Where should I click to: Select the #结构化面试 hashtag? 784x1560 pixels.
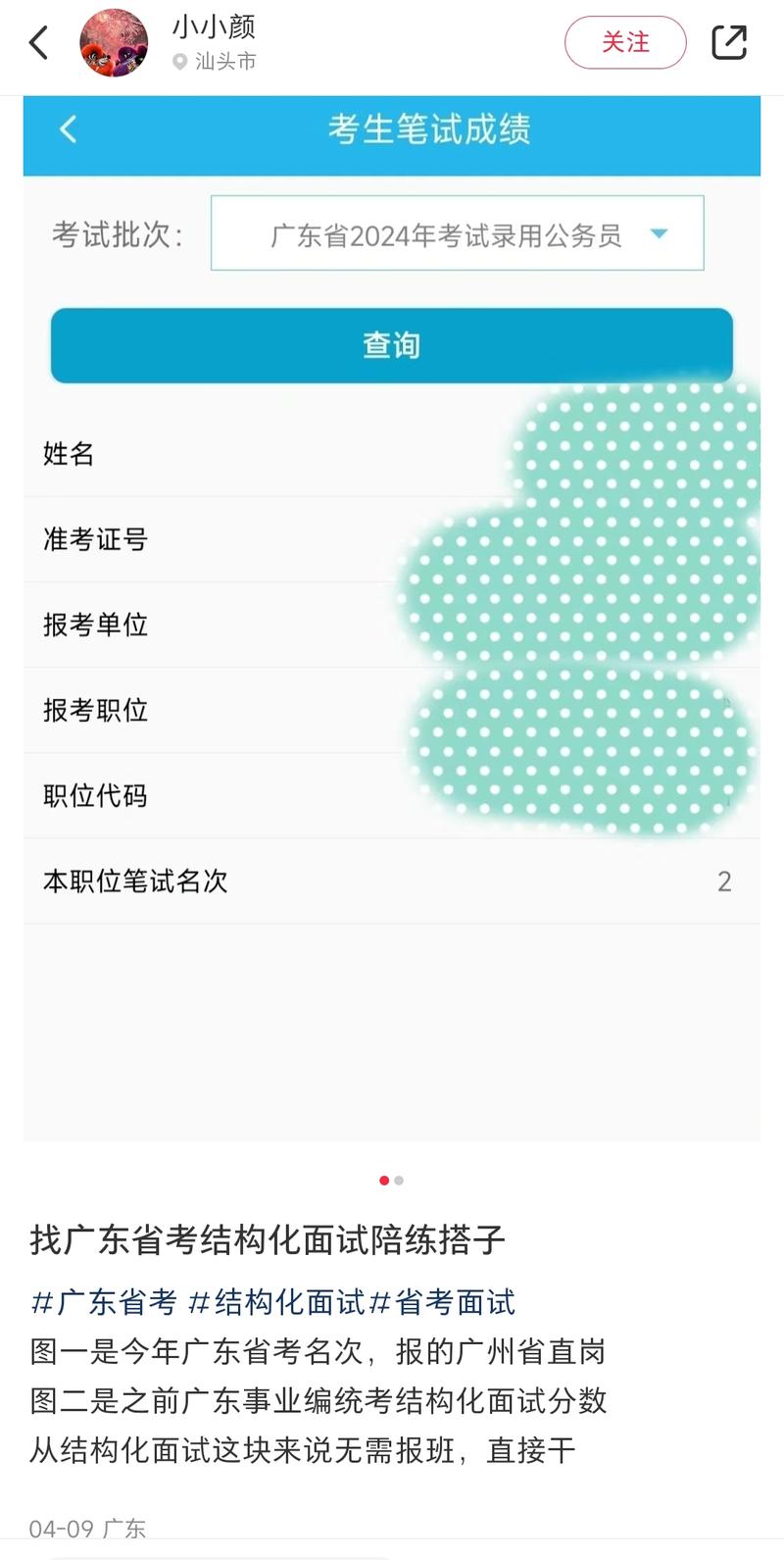tap(281, 1301)
